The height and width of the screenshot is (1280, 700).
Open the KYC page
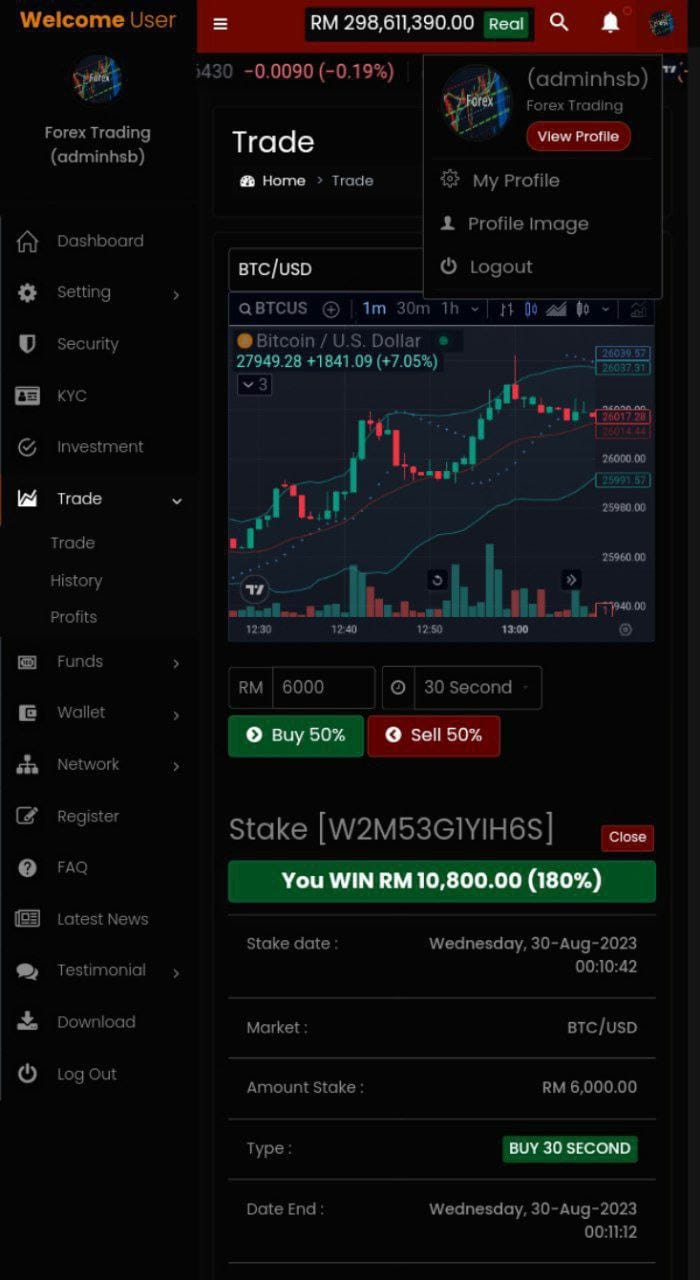[71, 396]
